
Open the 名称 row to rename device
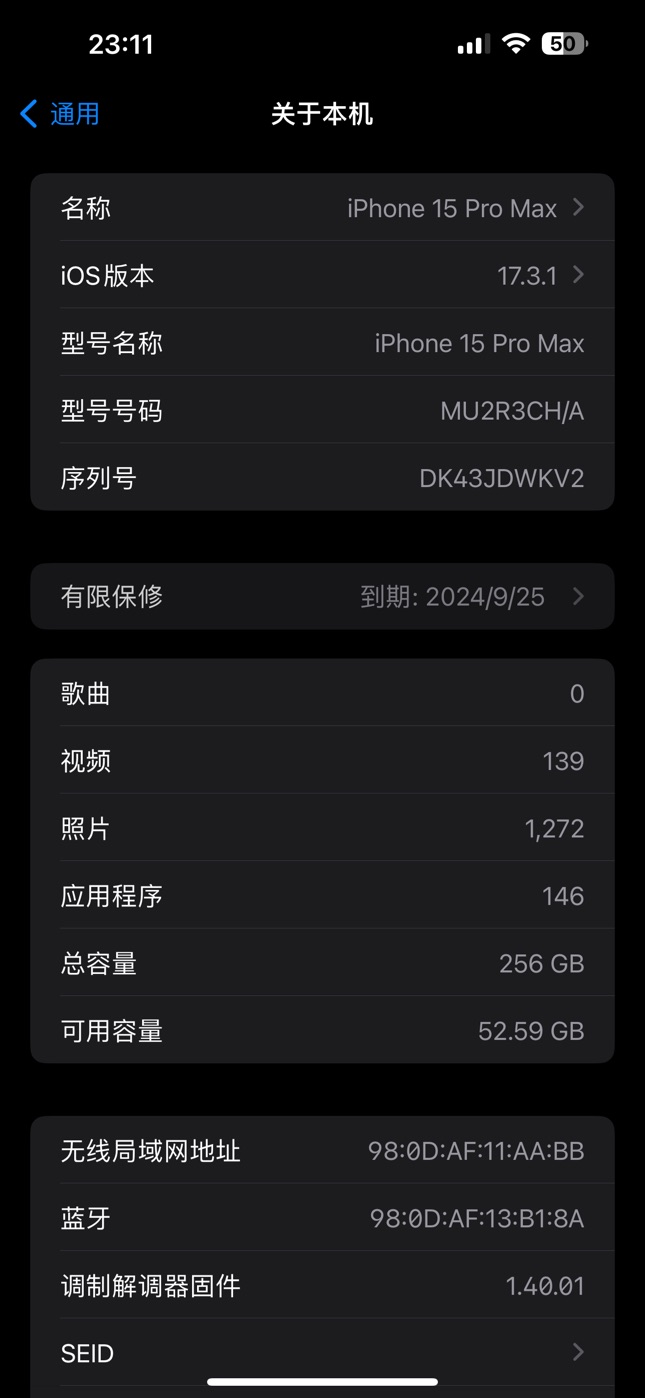click(322, 208)
